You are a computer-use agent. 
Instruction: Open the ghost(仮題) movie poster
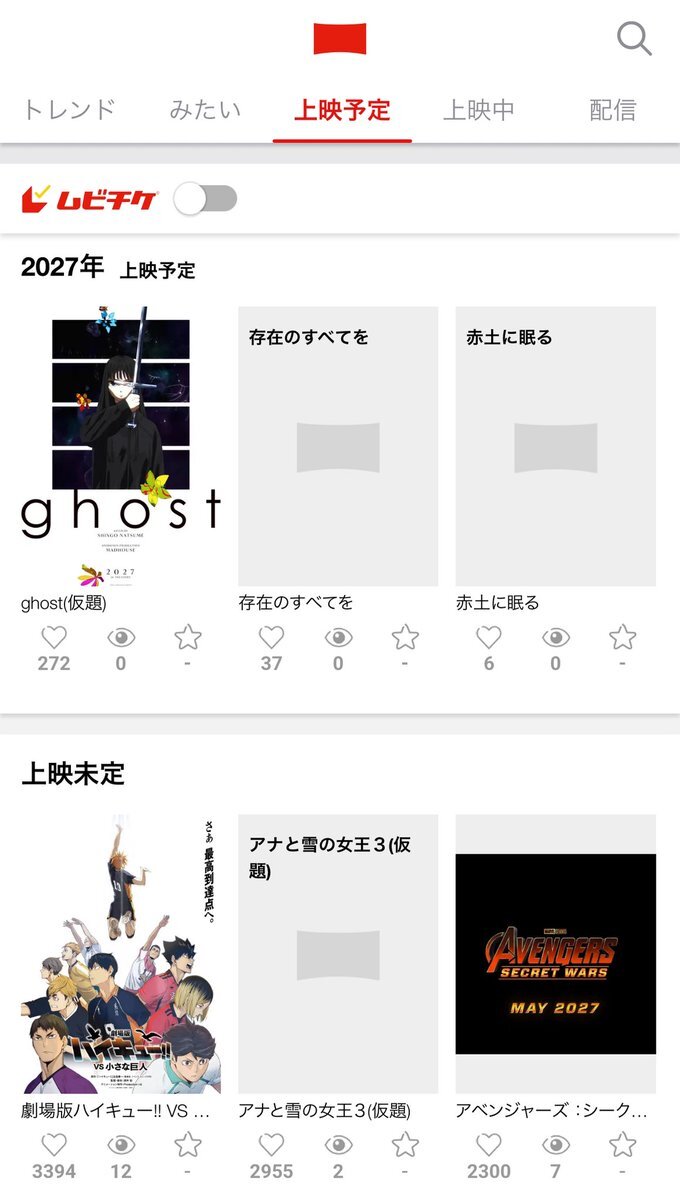pyautogui.click(x=121, y=446)
